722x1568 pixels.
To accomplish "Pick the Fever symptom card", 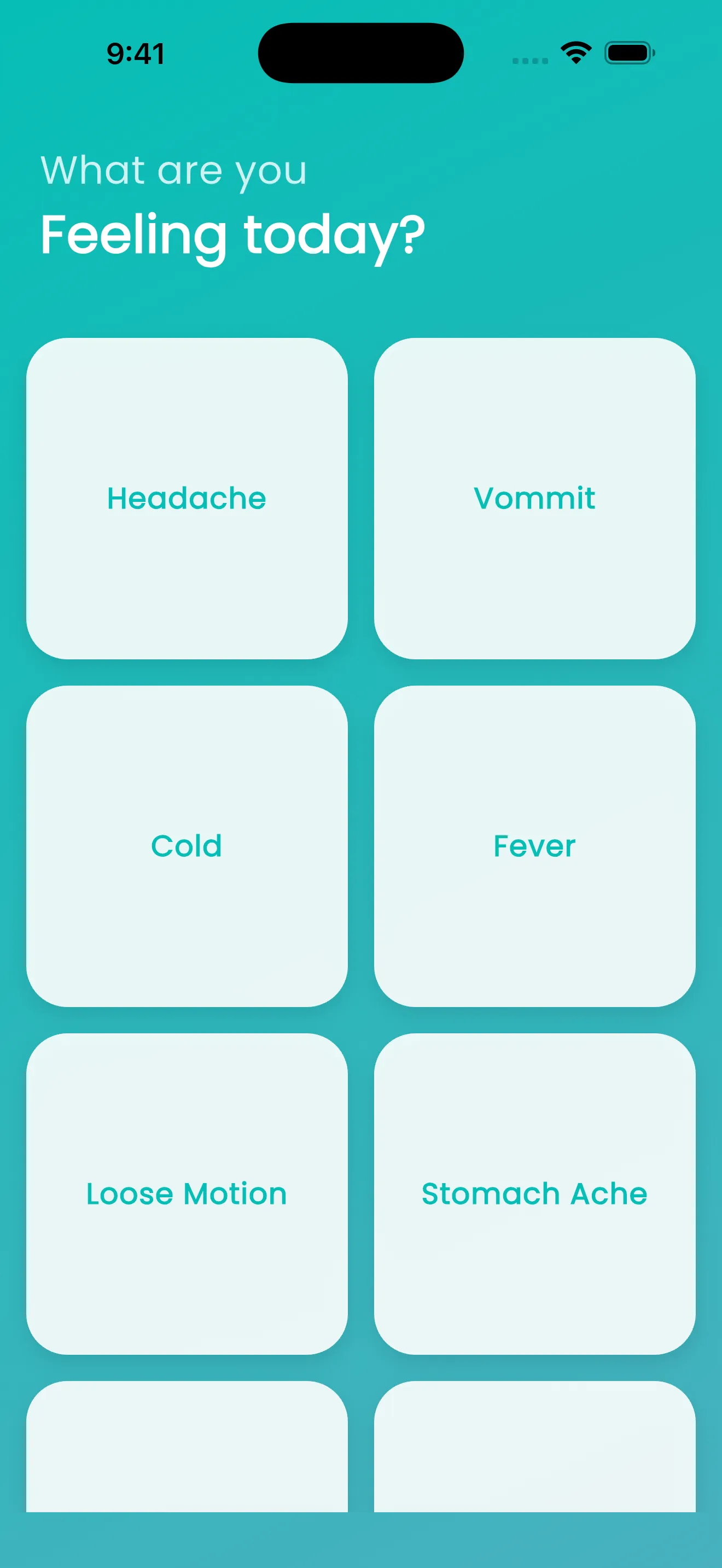I will (x=534, y=845).
